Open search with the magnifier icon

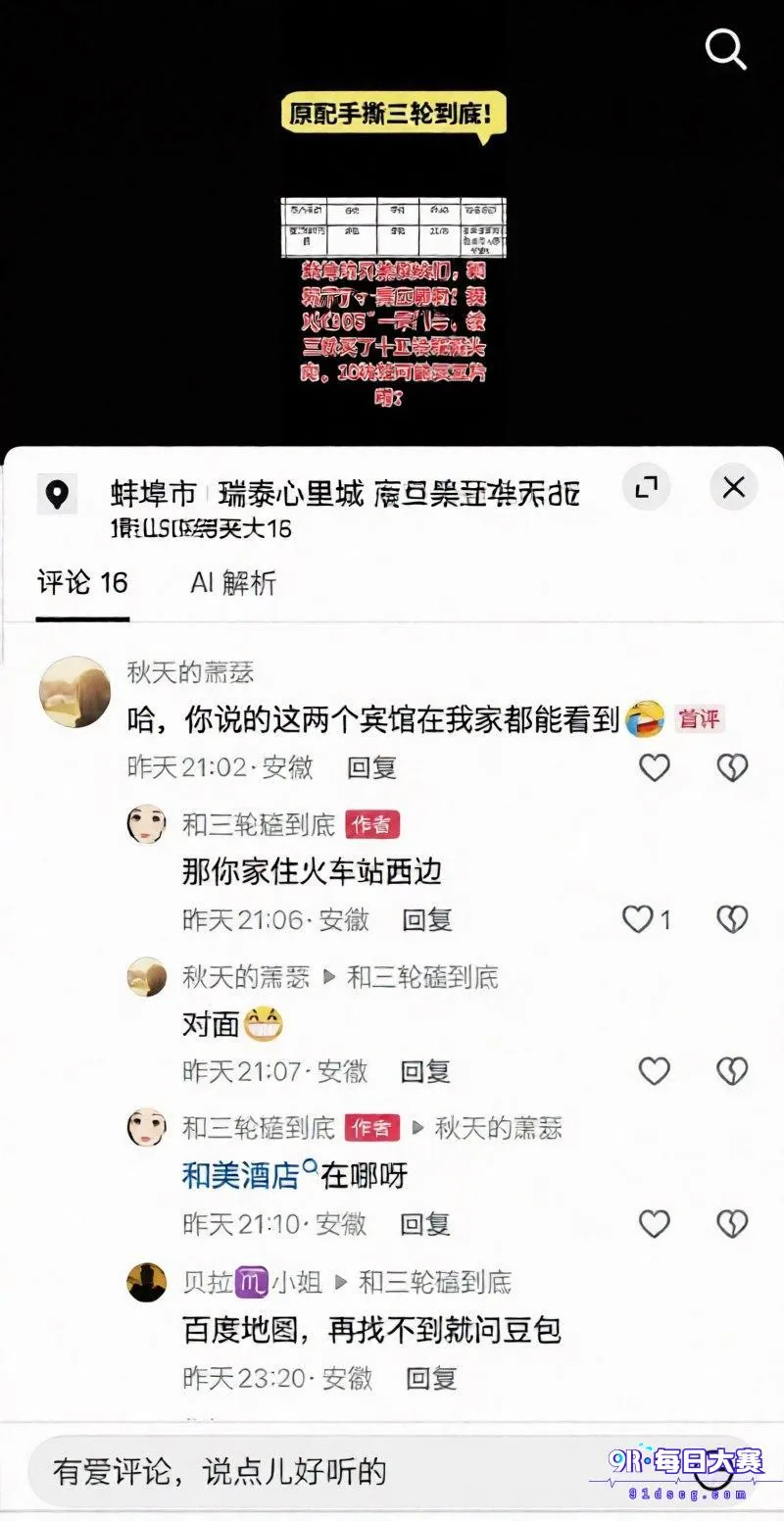pos(726,48)
